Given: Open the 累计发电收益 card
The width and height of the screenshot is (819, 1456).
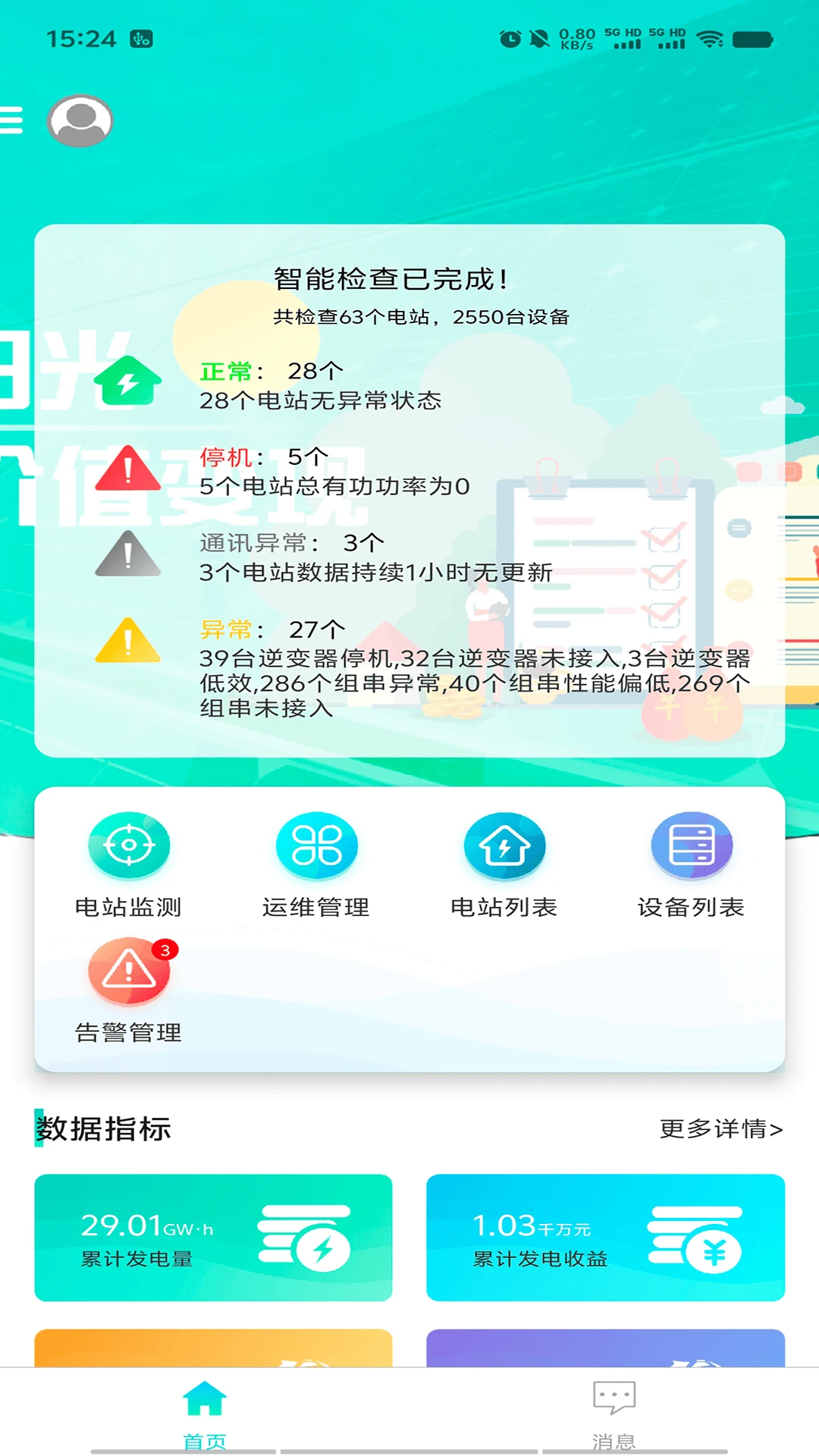Looking at the screenshot, I should pos(605,1238).
